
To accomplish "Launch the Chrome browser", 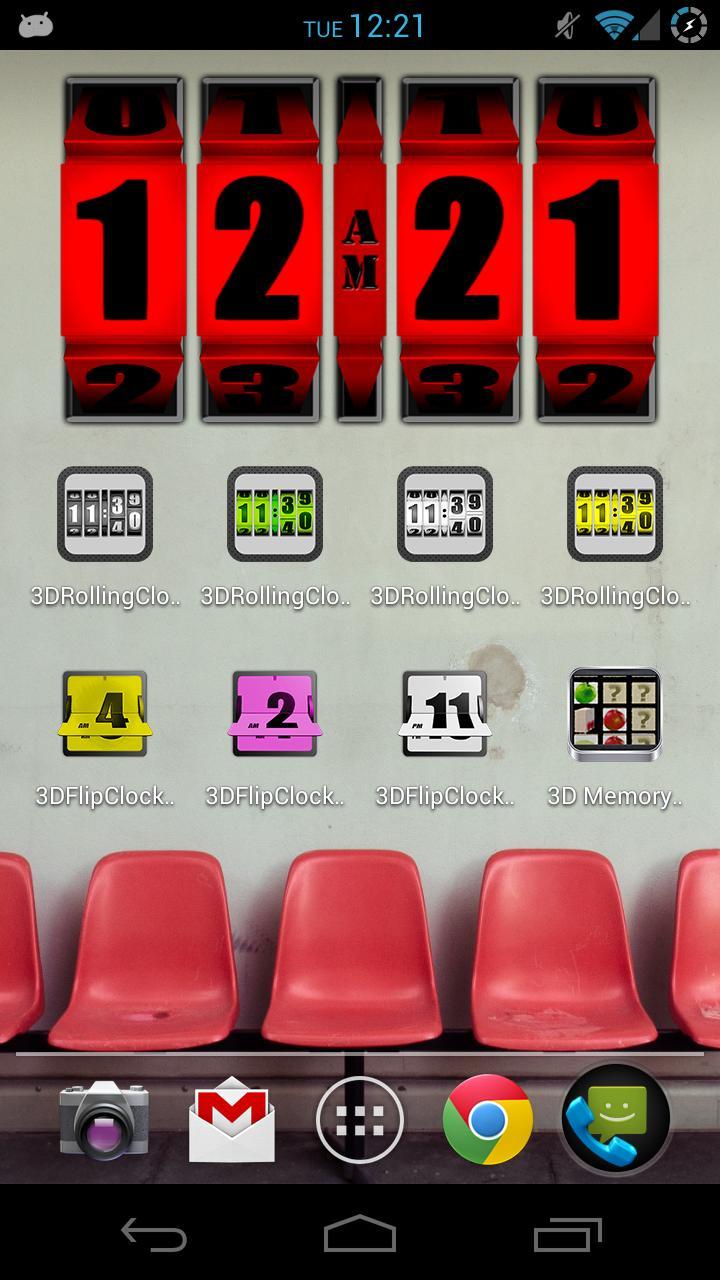I will 488,1120.
